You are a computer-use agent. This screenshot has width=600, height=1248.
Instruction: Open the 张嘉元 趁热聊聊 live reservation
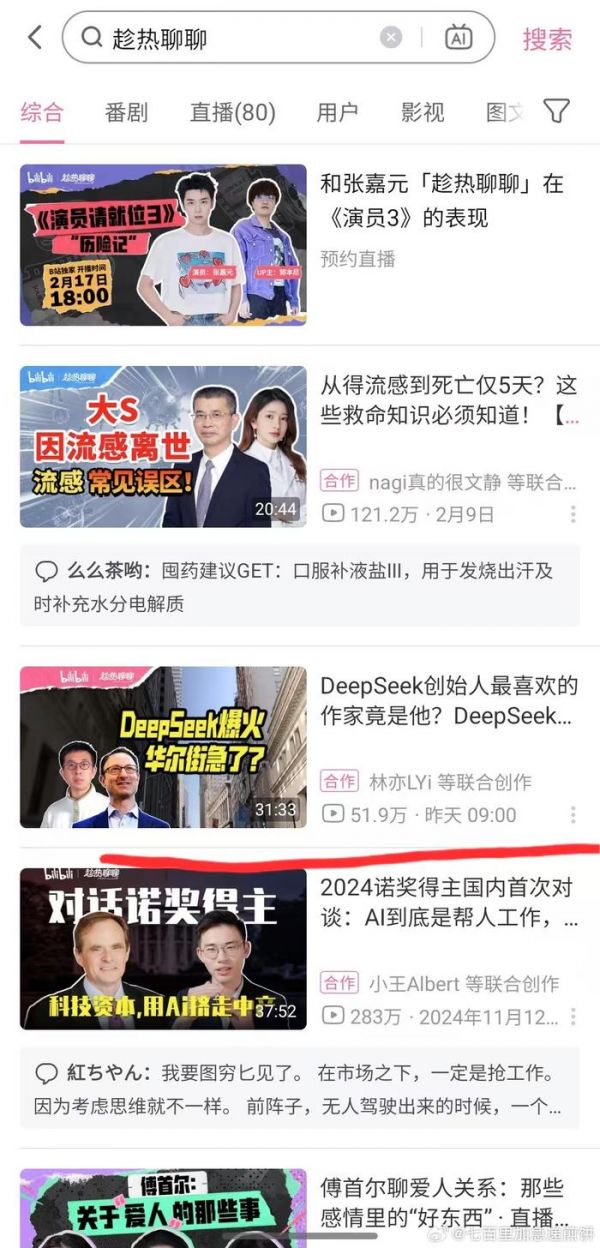pyautogui.click(x=441, y=200)
